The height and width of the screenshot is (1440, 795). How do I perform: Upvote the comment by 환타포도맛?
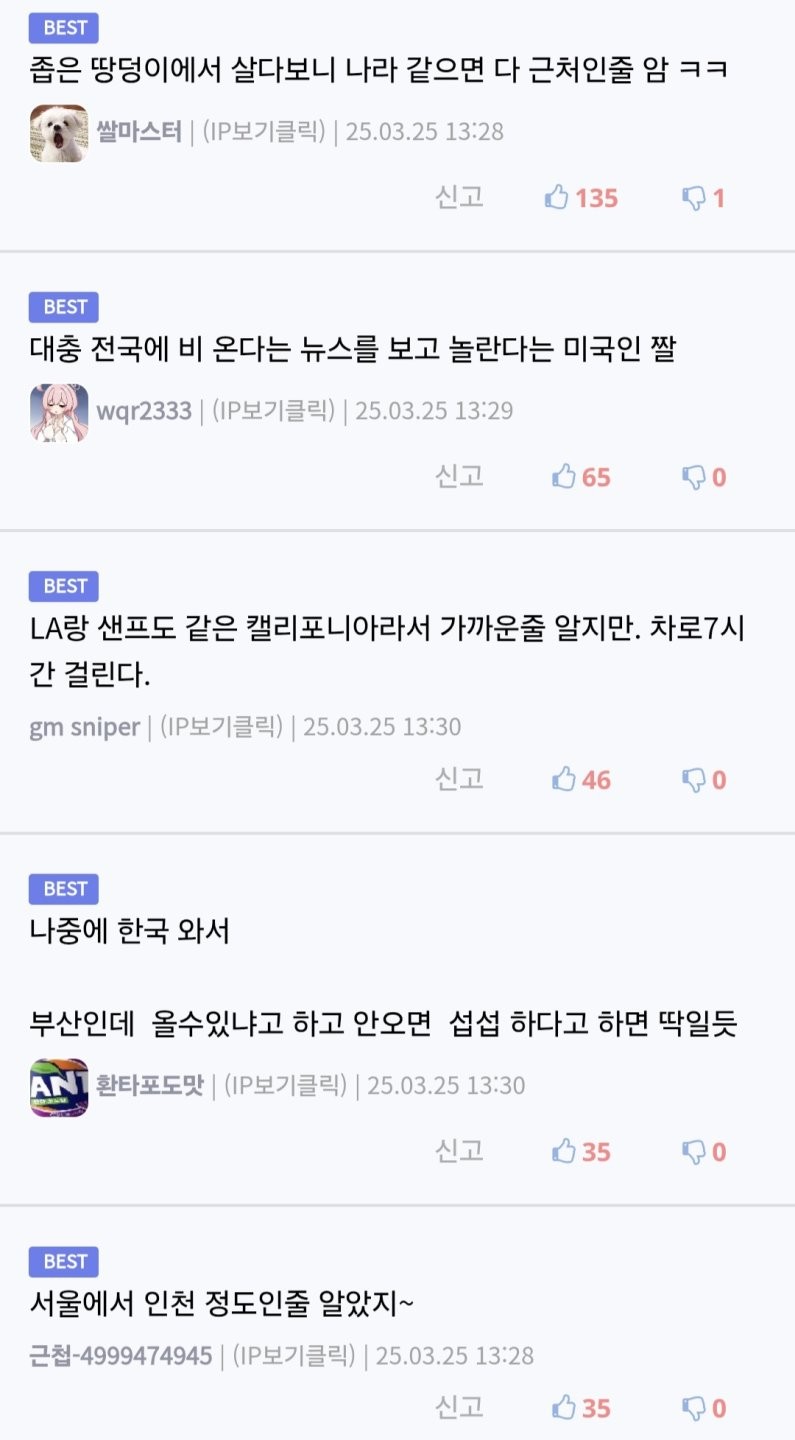pyautogui.click(x=581, y=1152)
